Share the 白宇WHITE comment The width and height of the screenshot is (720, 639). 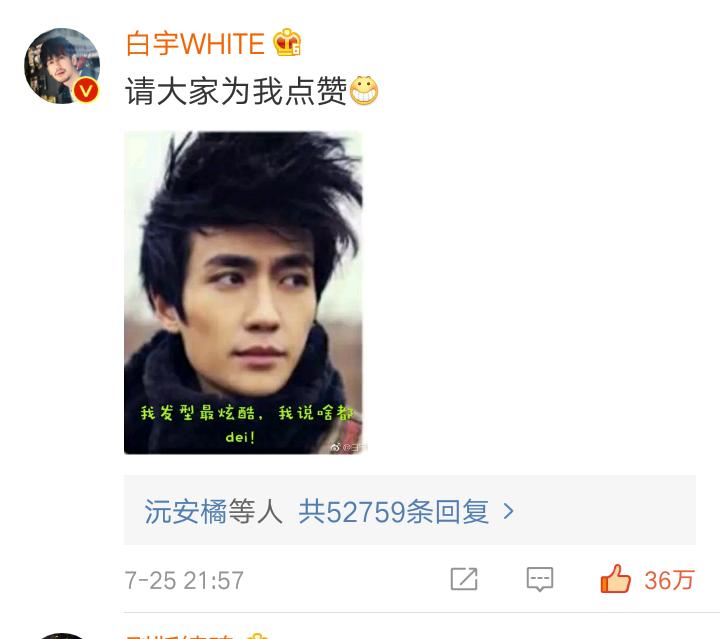tap(464, 579)
